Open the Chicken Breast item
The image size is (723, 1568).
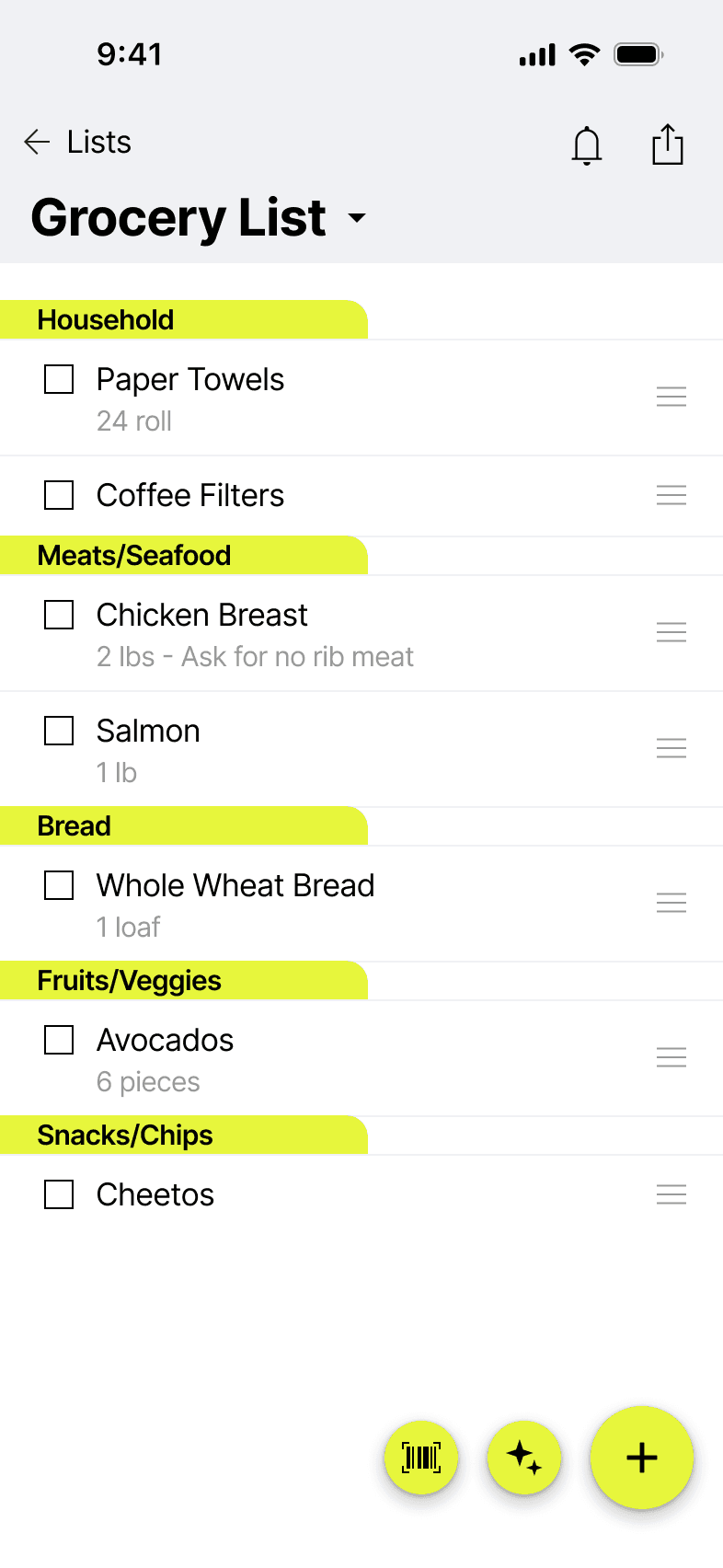pos(202,616)
